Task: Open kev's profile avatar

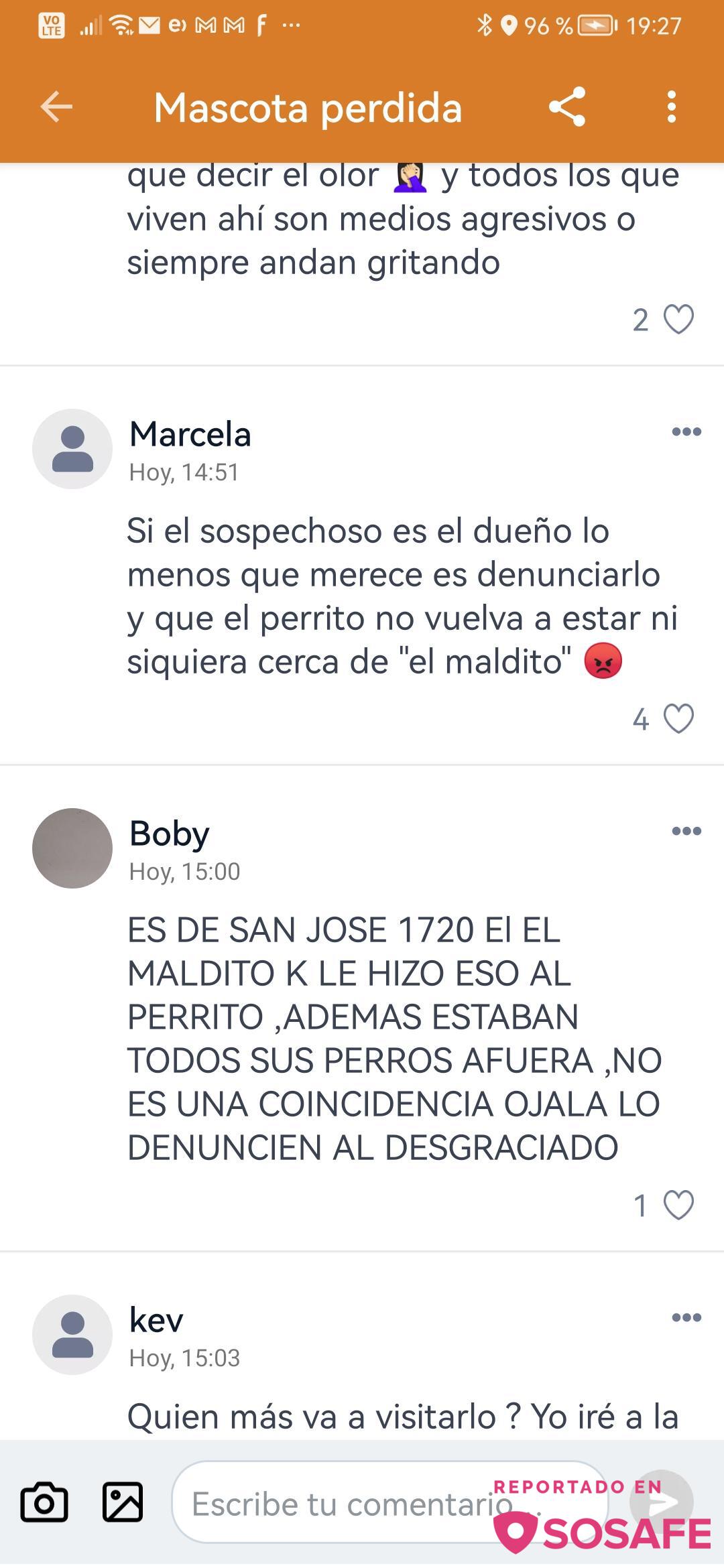Action: [72, 1335]
